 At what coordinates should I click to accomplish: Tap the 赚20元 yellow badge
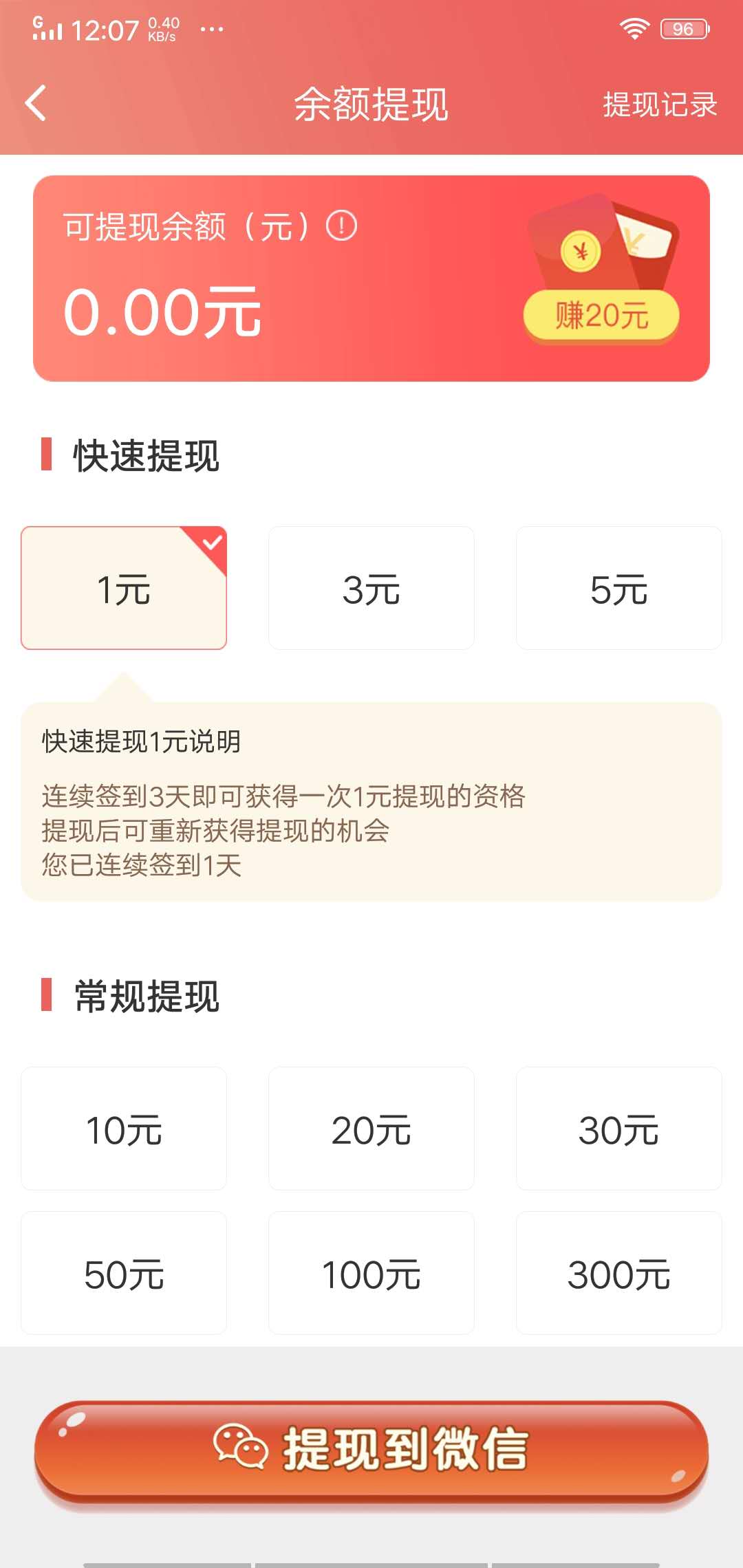pos(601,314)
